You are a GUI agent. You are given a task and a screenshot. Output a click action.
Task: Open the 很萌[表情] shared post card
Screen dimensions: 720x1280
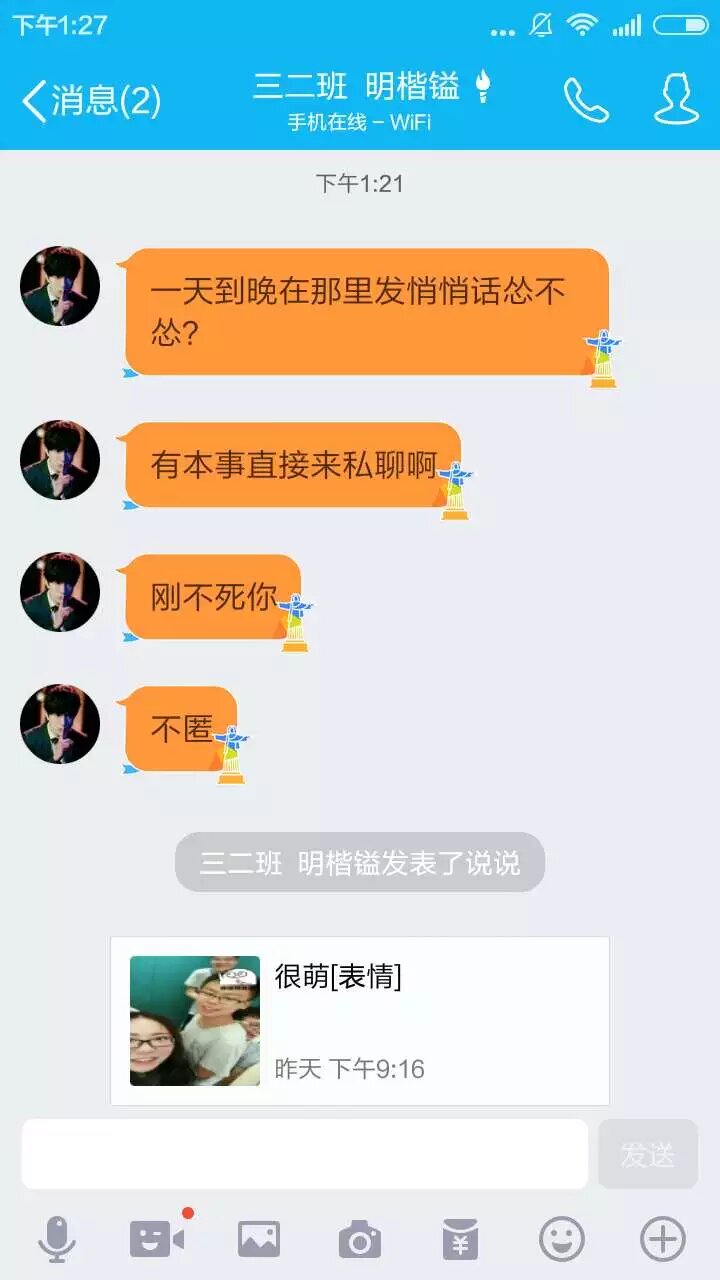(360, 1020)
